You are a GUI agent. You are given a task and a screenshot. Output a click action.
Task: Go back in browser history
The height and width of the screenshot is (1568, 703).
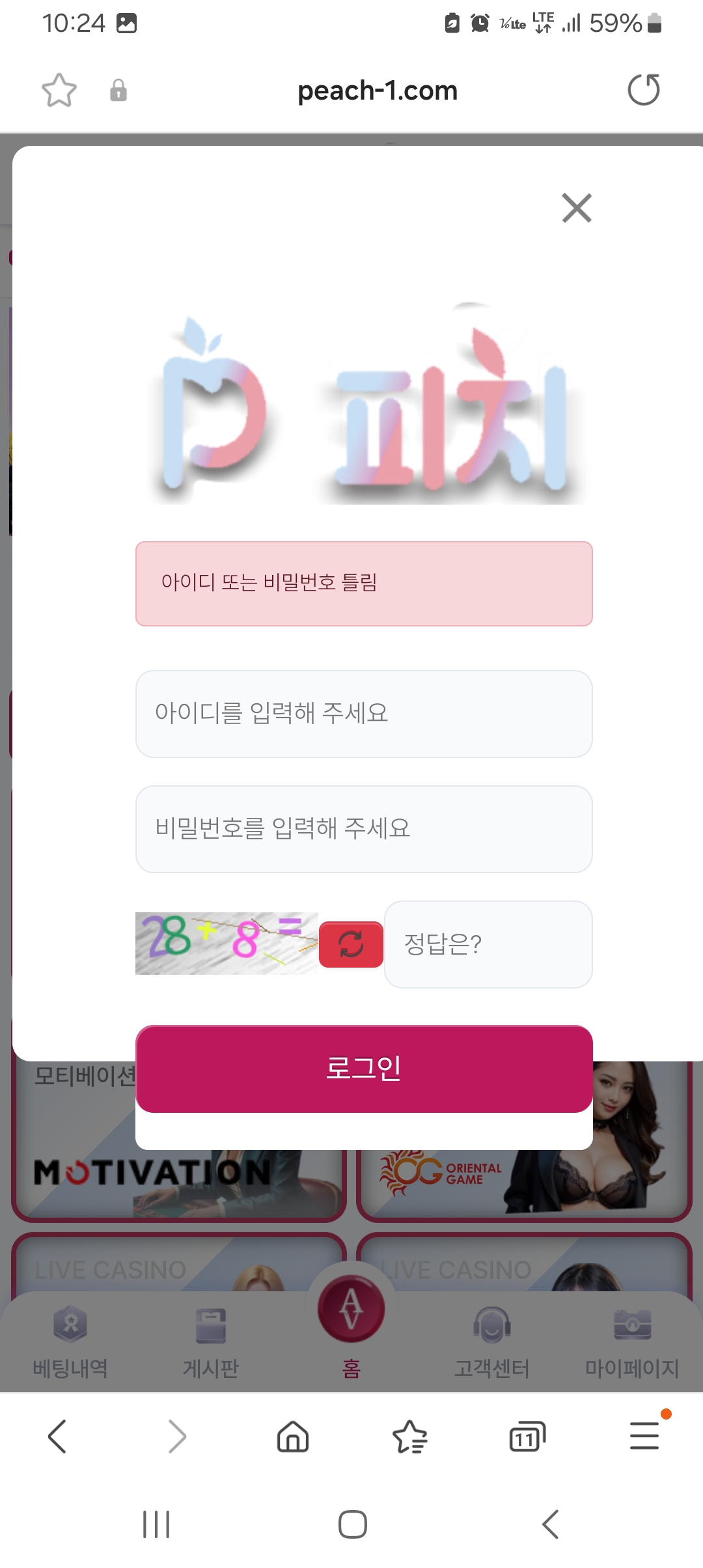pyautogui.click(x=57, y=1436)
